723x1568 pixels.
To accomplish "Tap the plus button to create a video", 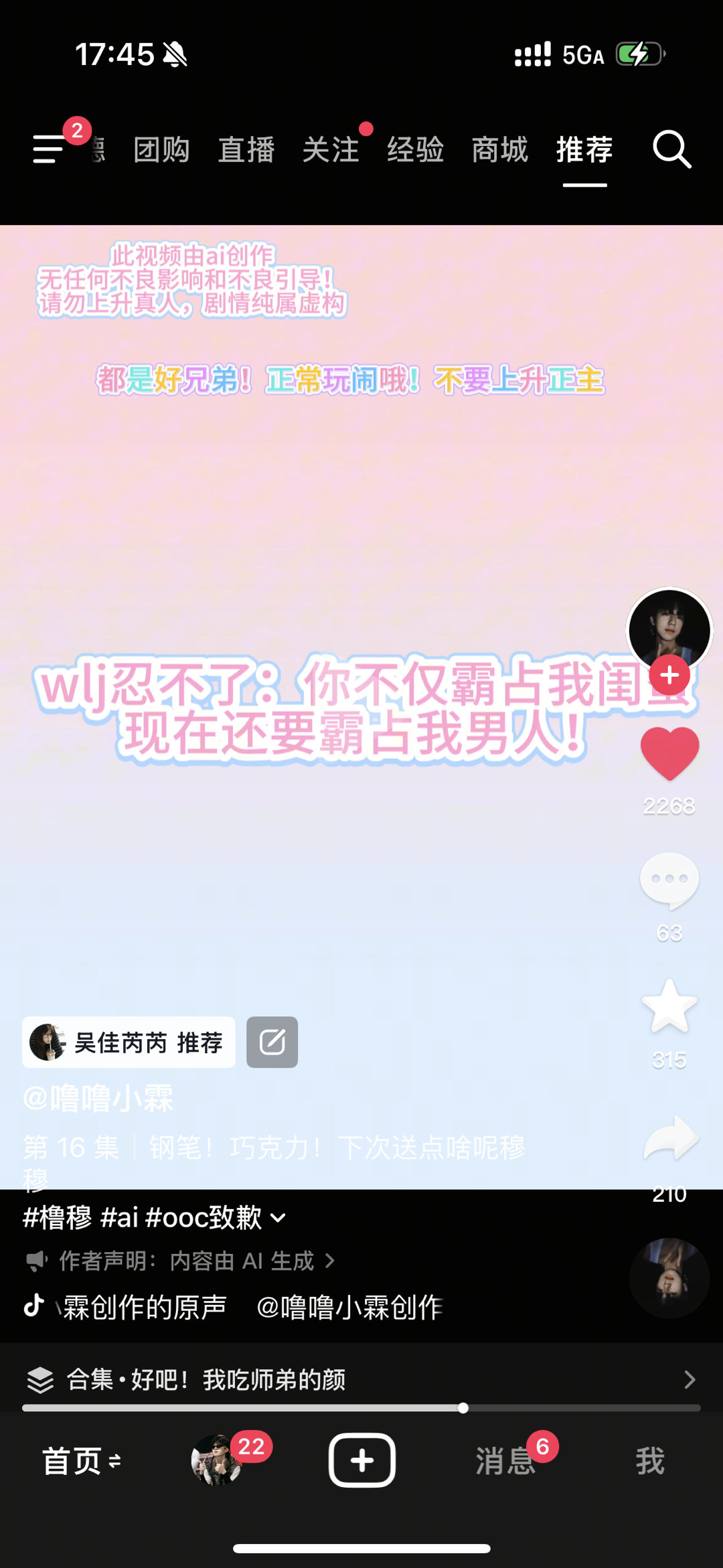I will point(361,1460).
